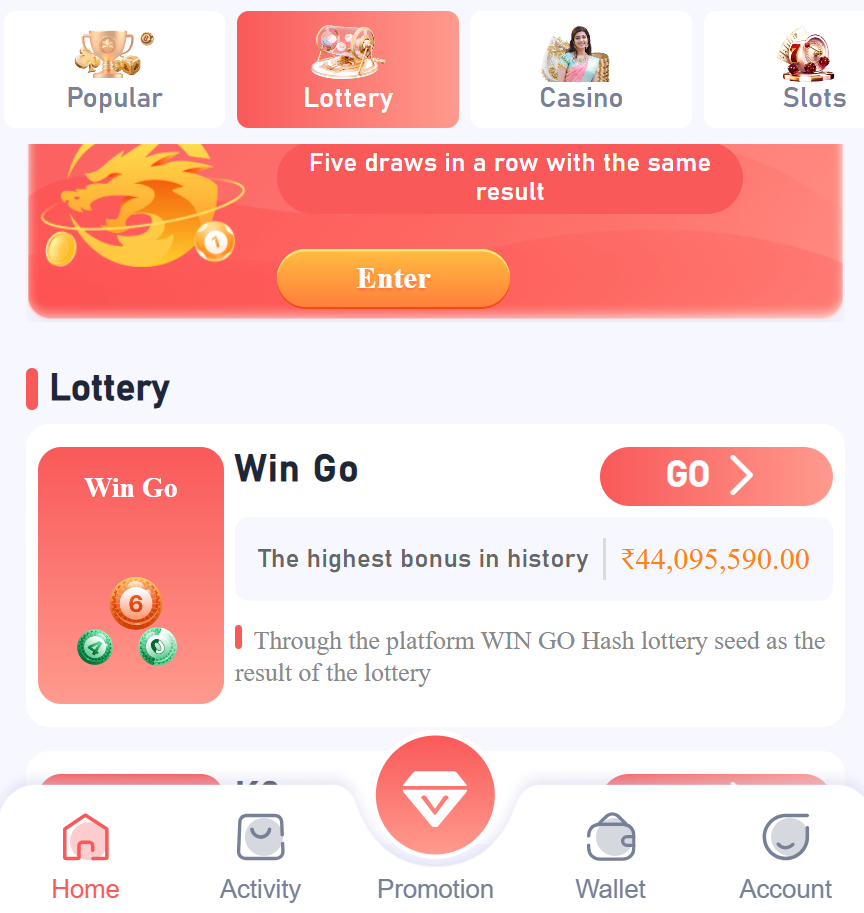The height and width of the screenshot is (913, 864).
Task: Switch to the Wallet tab
Action: [610, 857]
